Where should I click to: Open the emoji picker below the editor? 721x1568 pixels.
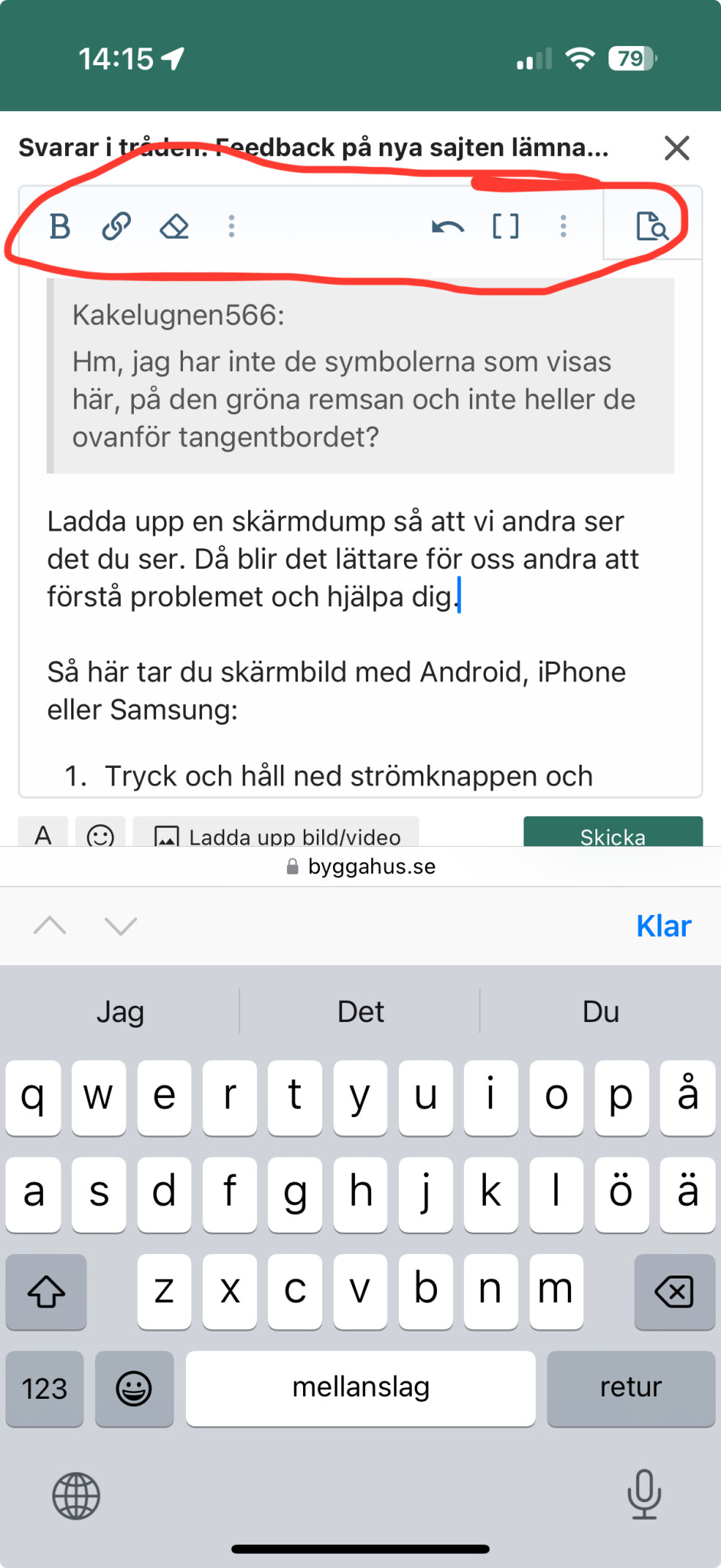click(100, 835)
